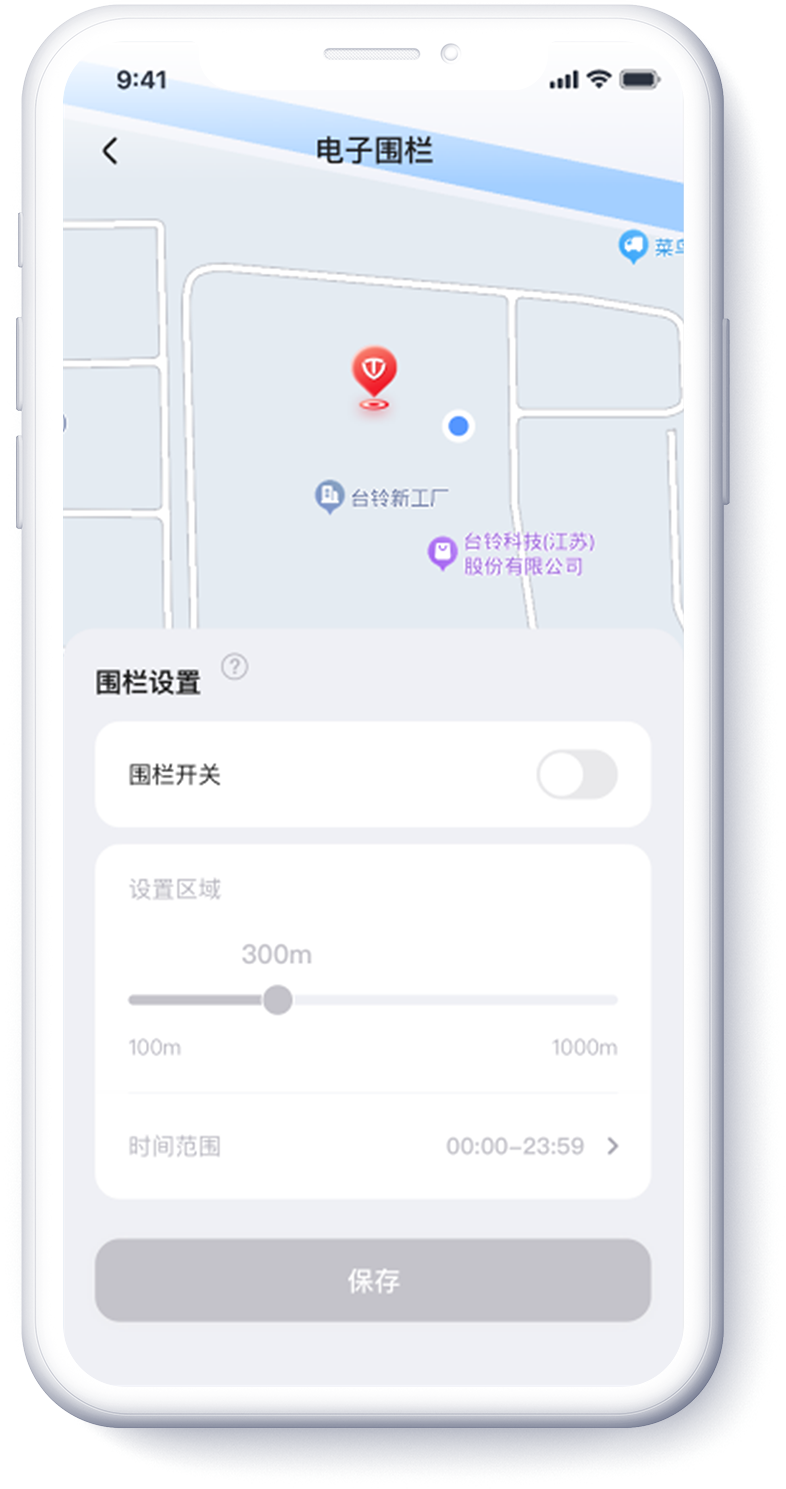Go back from the 电子围栏 screen
Image resolution: width=786 pixels, height=1489 pixels.
coord(110,151)
